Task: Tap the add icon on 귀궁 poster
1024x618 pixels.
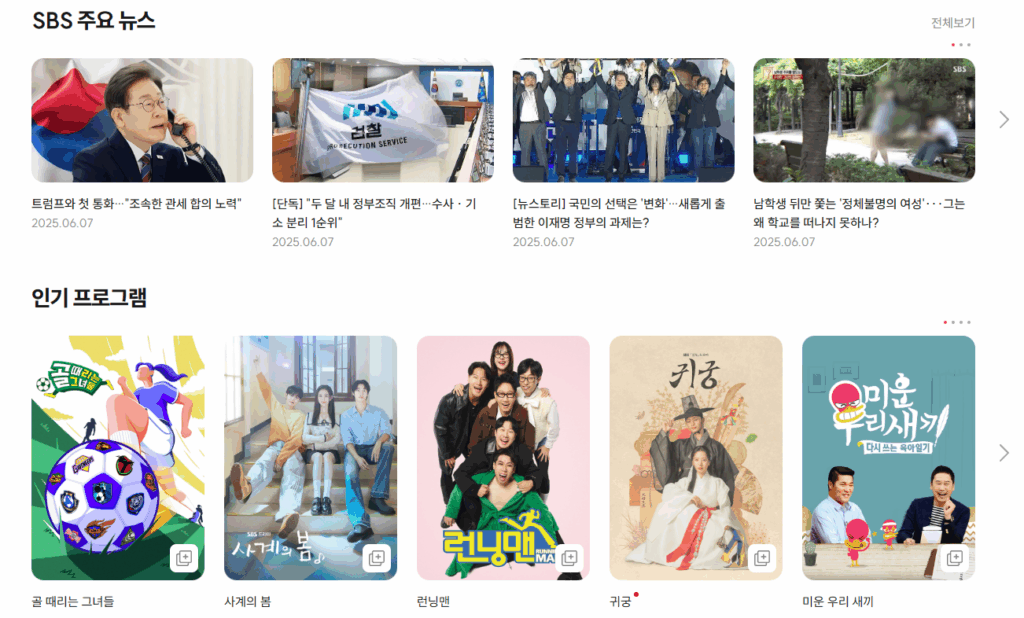Action: tap(762, 558)
